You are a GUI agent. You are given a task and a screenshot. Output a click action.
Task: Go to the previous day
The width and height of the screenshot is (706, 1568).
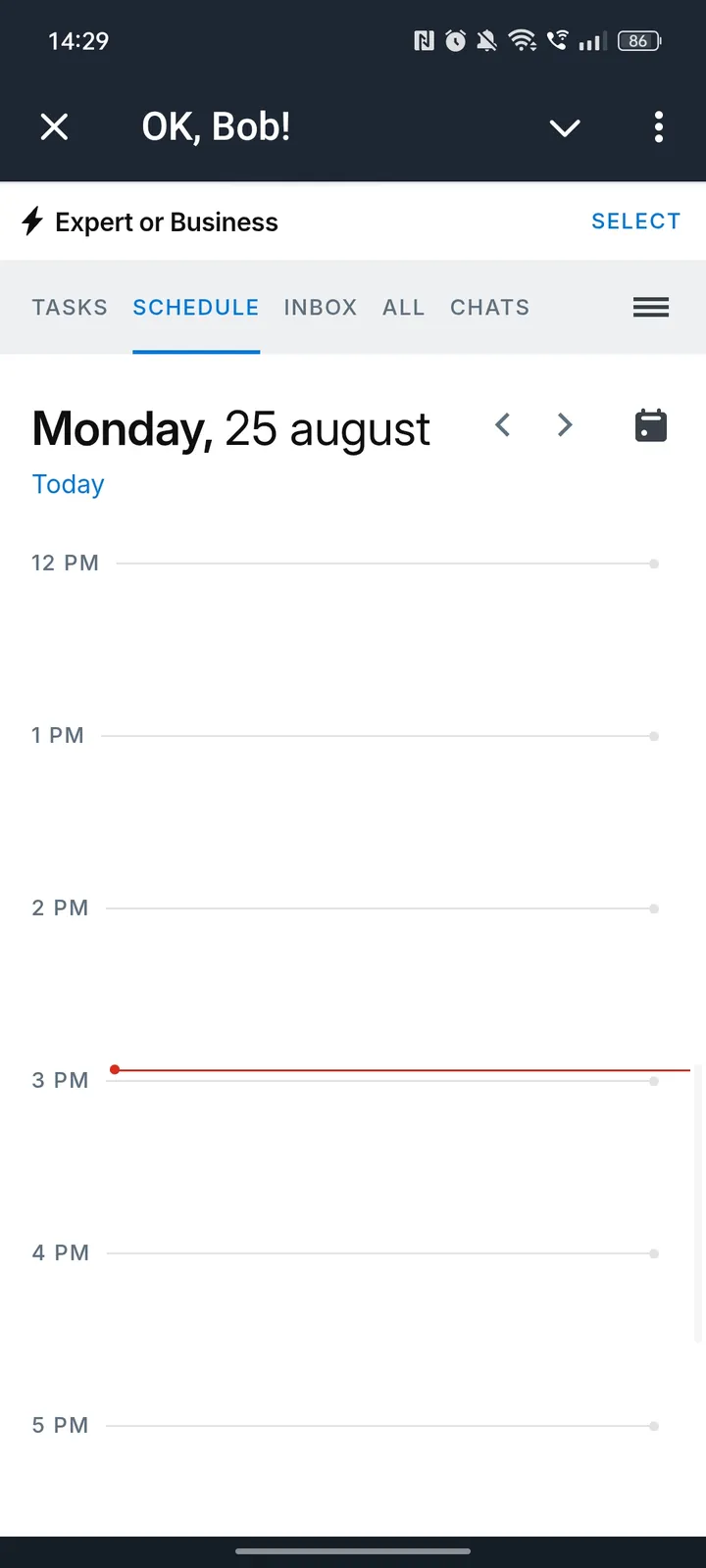[503, 425]
